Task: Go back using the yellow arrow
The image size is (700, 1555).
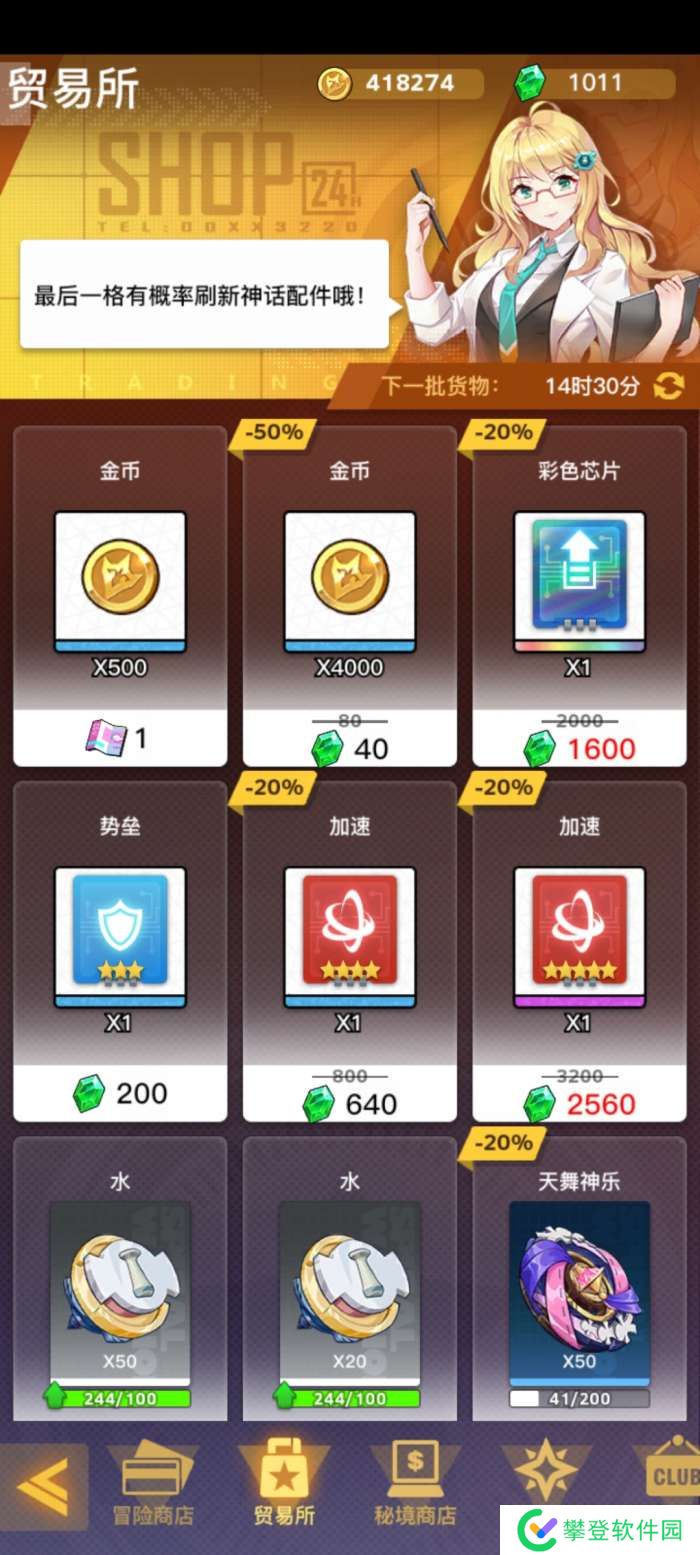Action: tap(42, 1487)
